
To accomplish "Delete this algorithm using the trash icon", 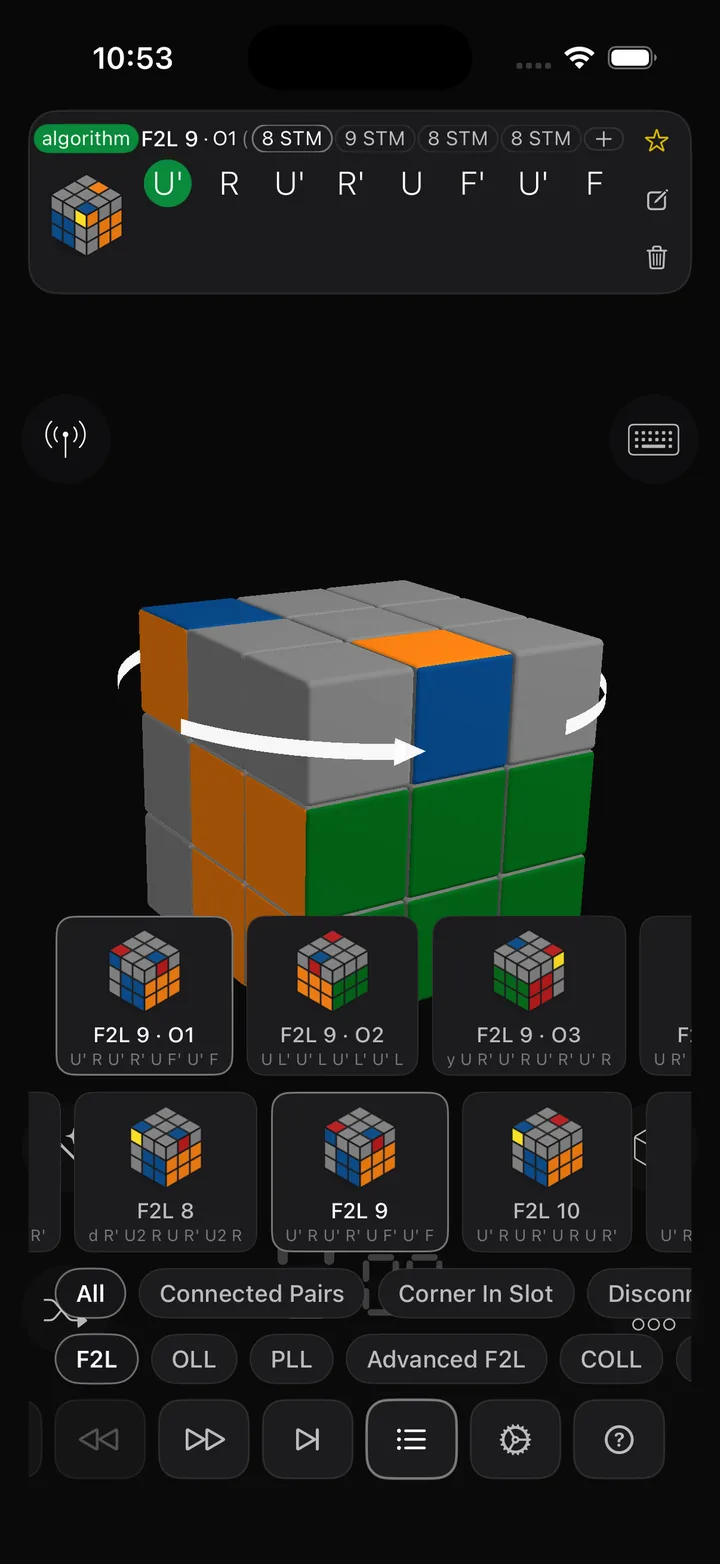I will coord(656,258).
